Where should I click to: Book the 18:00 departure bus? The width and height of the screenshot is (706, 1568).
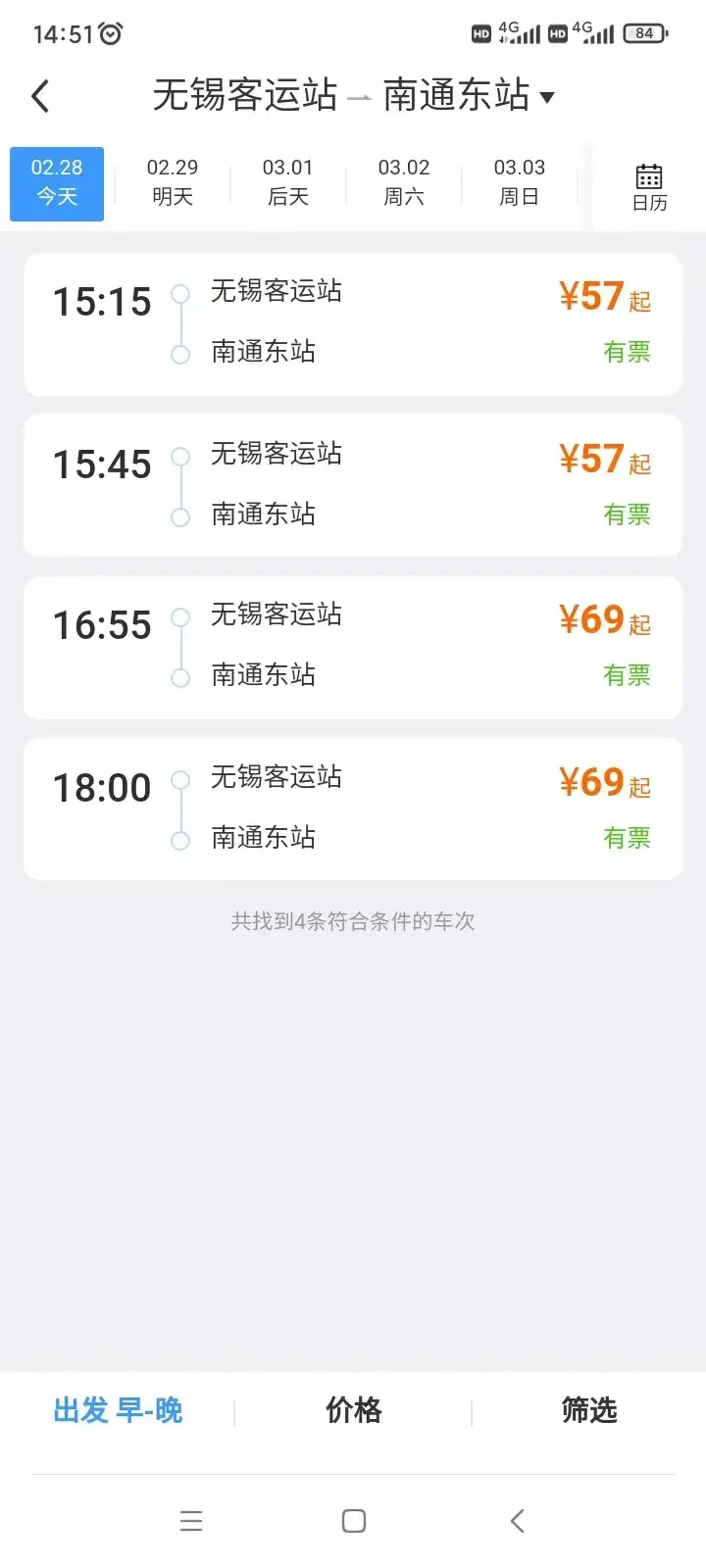click(x=353, y=808)
